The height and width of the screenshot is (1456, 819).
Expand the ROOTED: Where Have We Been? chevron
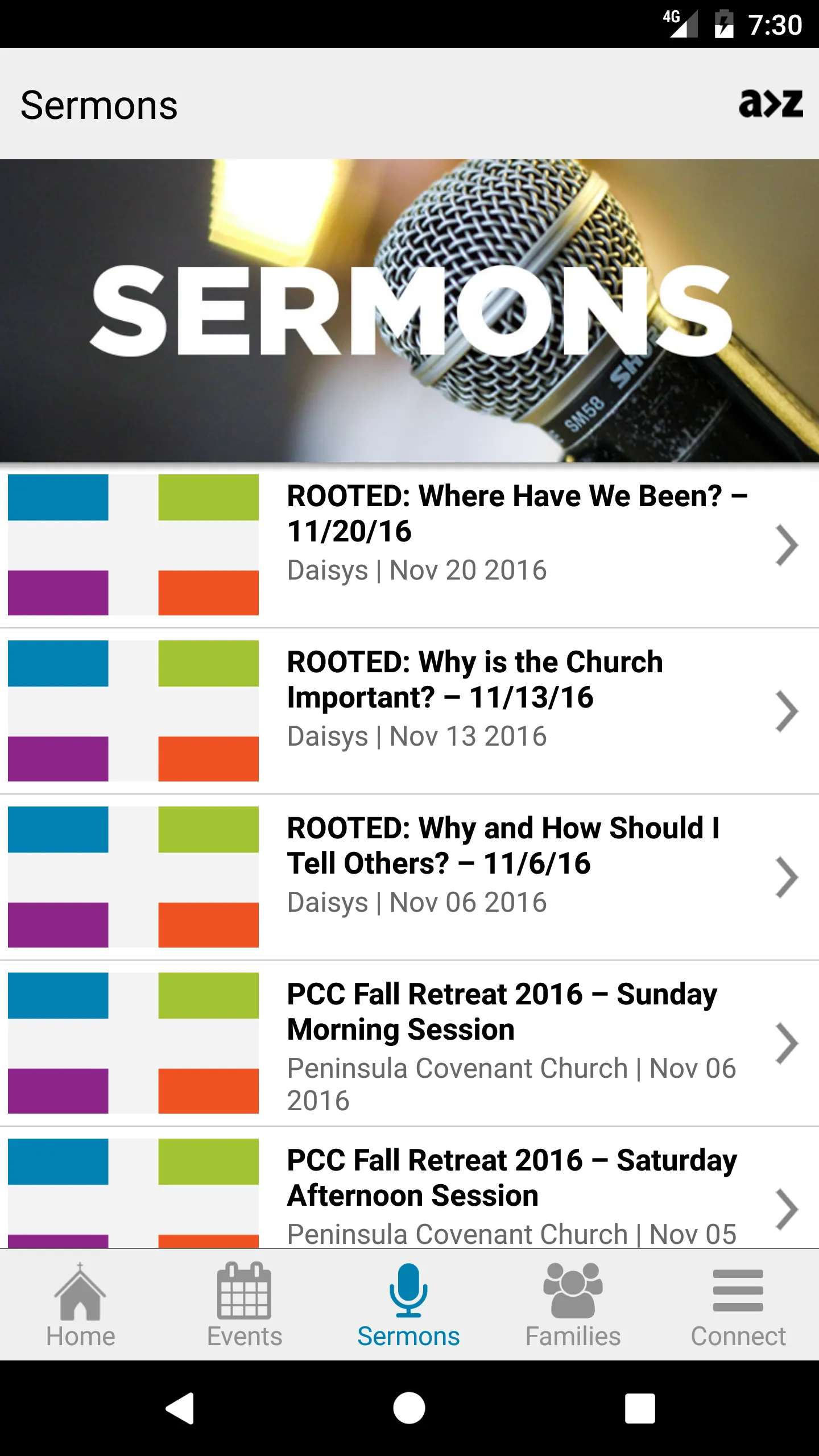pyautogui.click(x=788, y=546)
